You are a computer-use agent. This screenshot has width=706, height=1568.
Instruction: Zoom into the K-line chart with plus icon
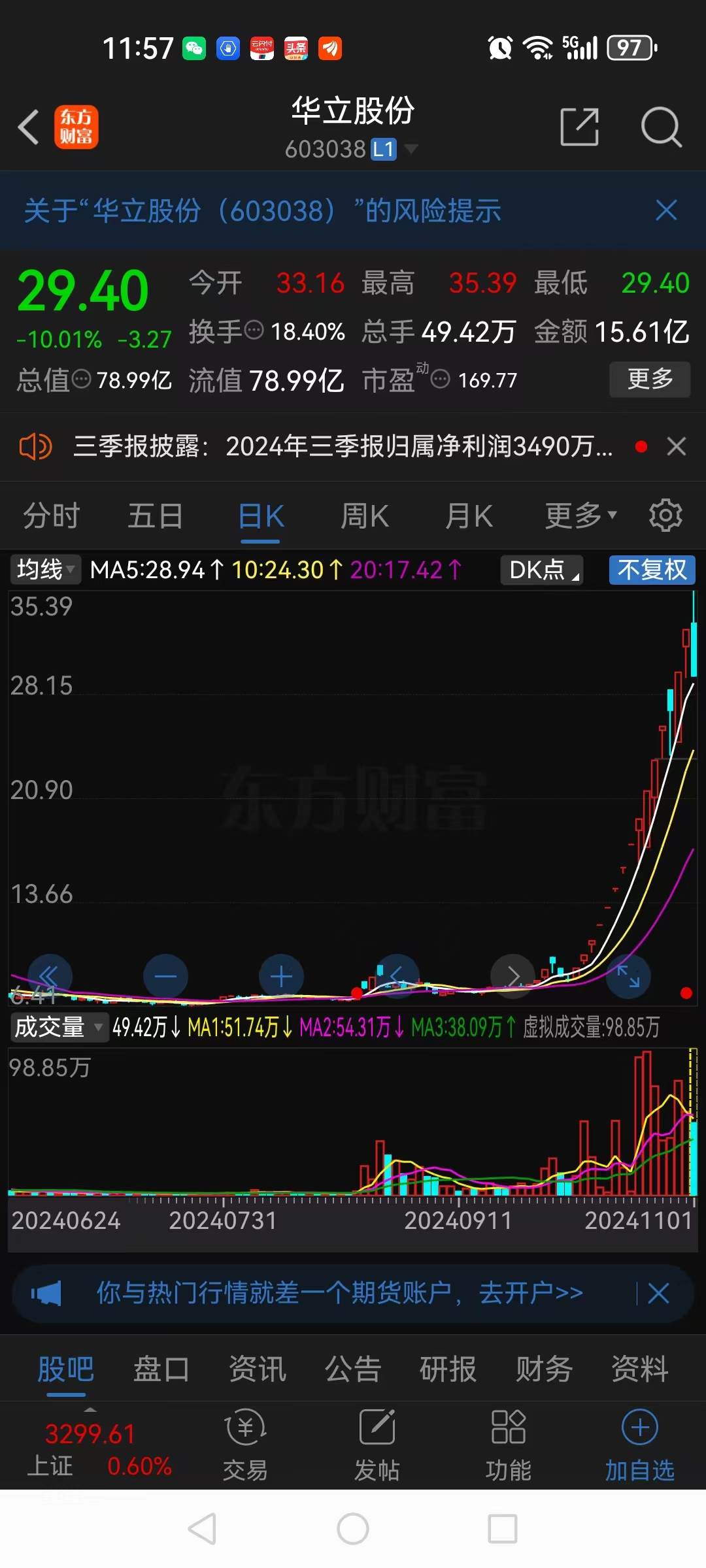click(281, 976)
